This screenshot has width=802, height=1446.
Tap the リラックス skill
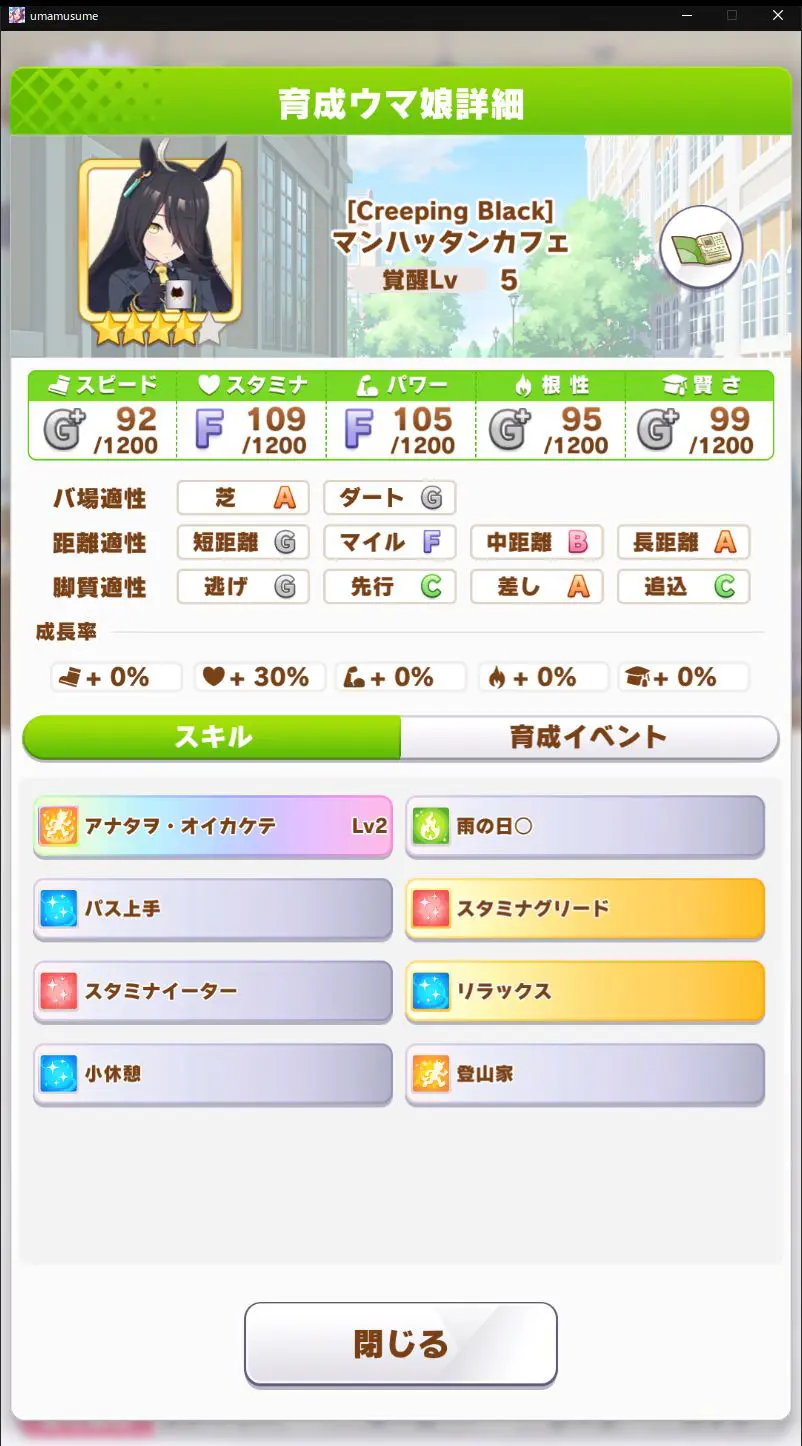click(585, 991)
